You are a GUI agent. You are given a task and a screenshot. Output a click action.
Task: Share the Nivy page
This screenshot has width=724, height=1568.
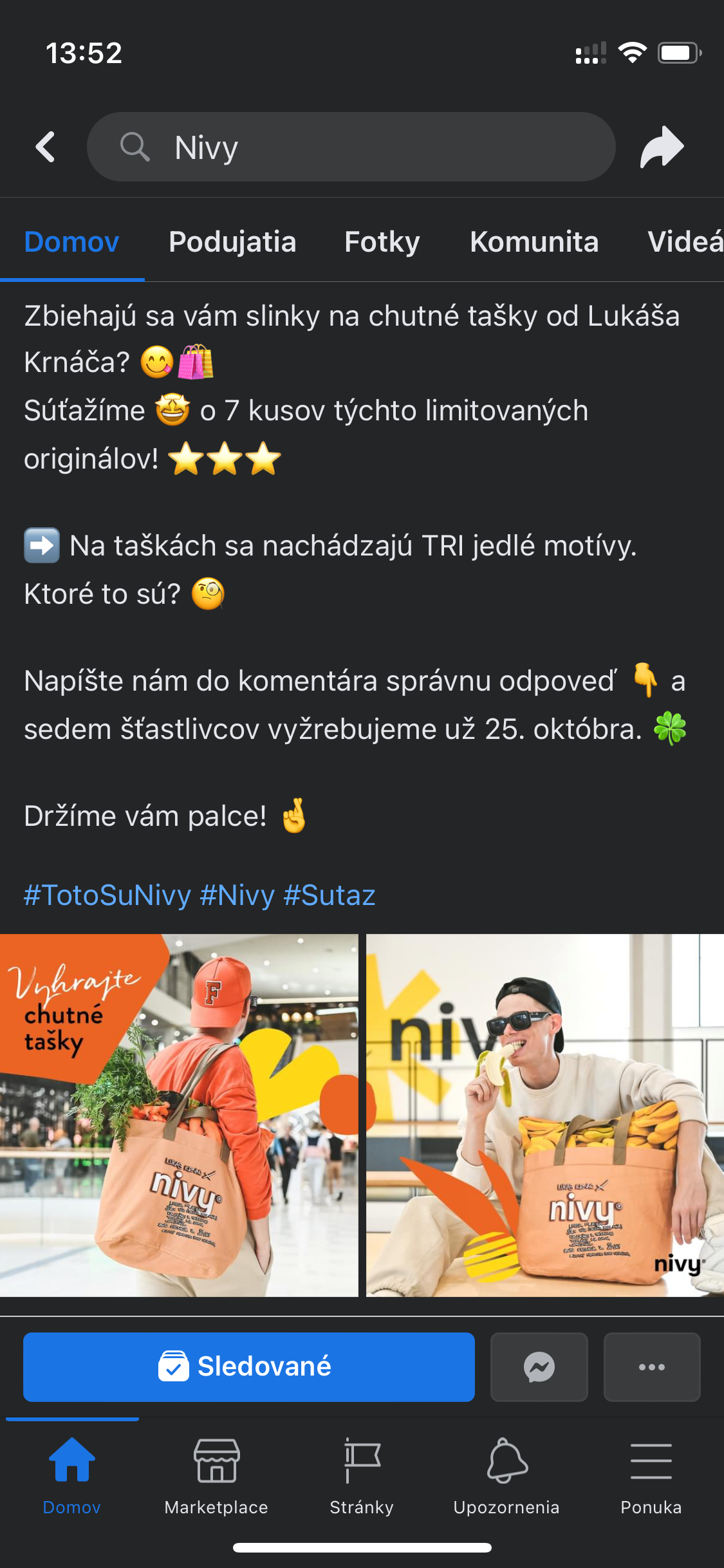(x=662, y=147)
